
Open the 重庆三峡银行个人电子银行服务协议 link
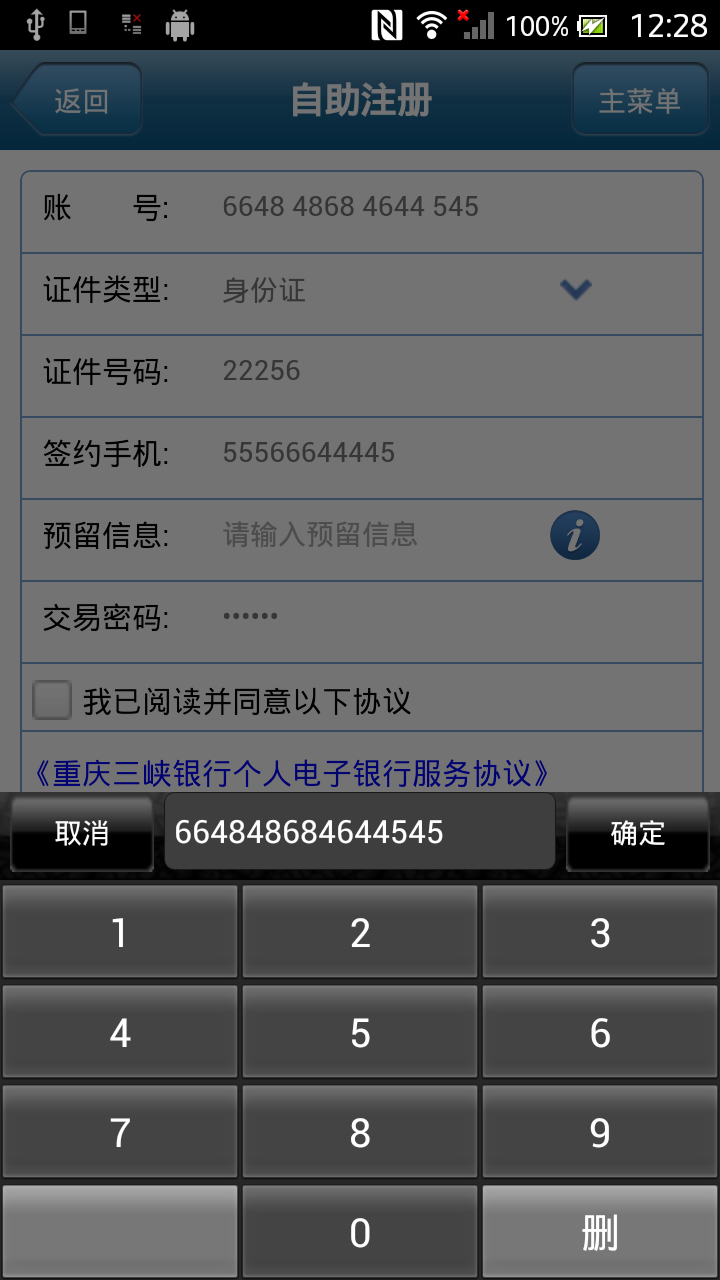292,772
